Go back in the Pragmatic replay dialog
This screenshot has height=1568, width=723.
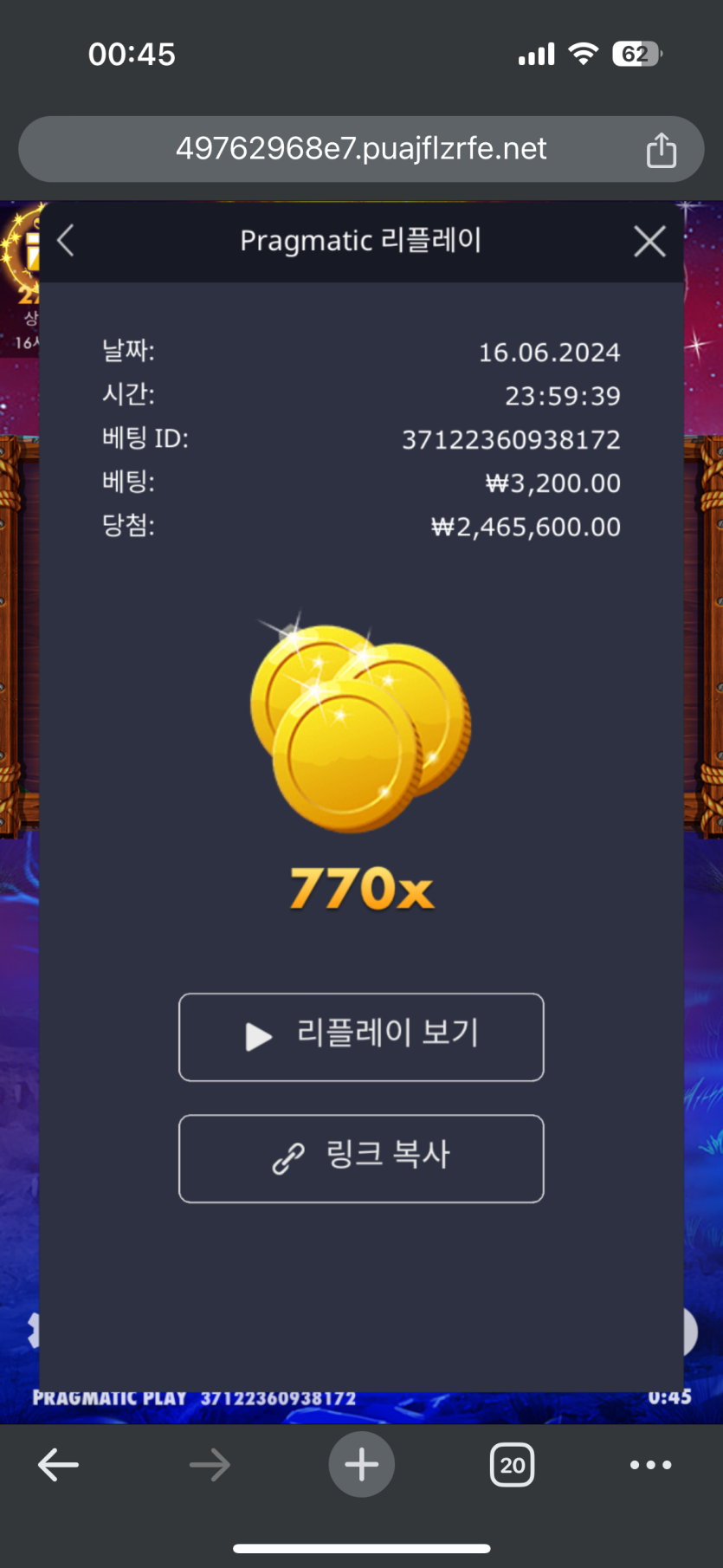66,241
